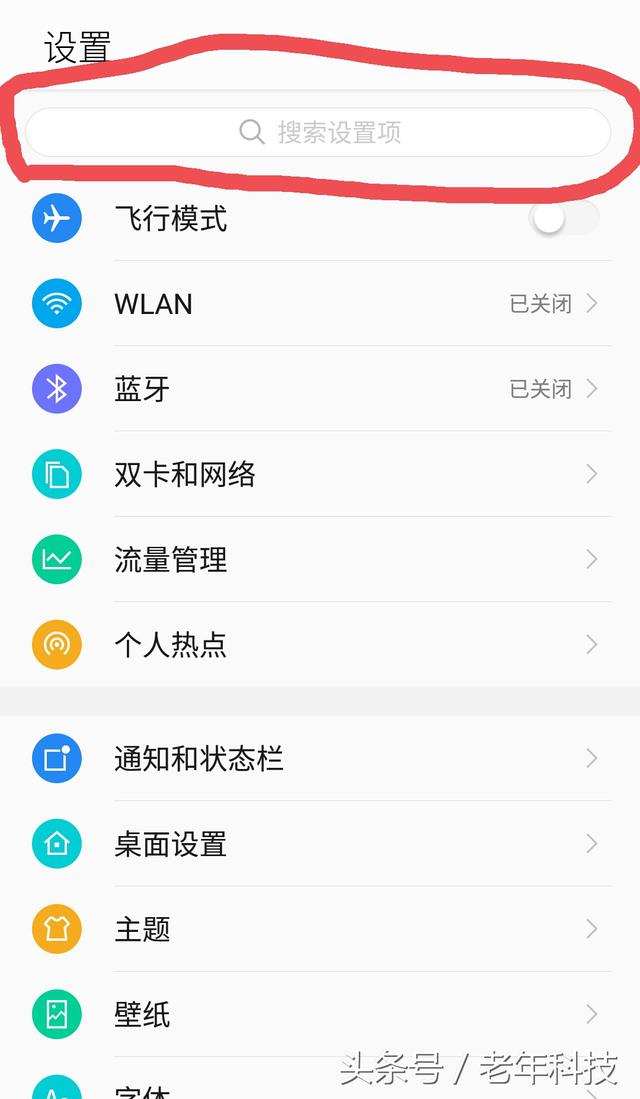Open 蓝牙 settings
This screenshot has height=1099, width=640.
pos(320,388)
